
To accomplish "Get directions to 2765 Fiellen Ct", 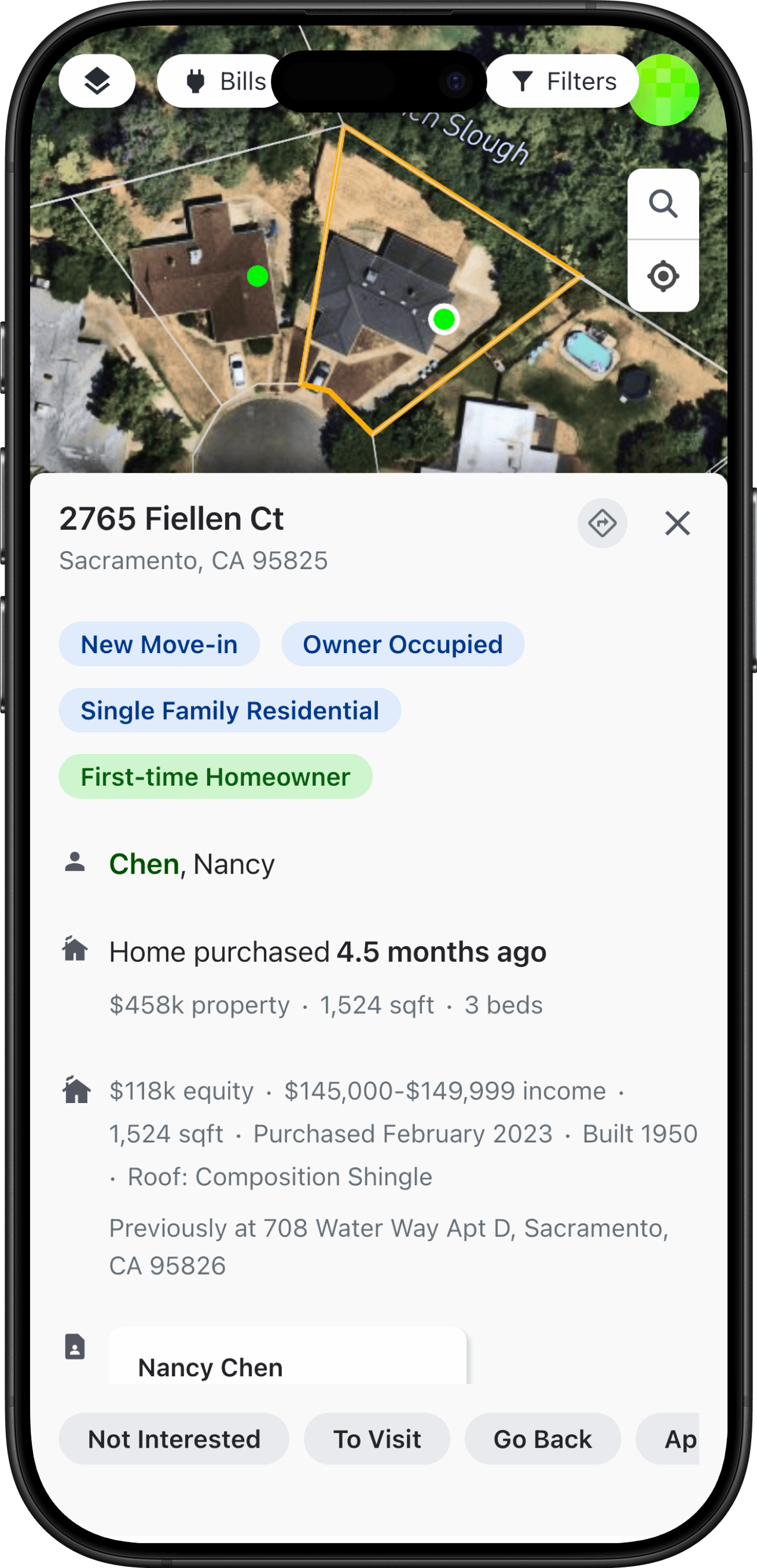I will tap(602, 523).
